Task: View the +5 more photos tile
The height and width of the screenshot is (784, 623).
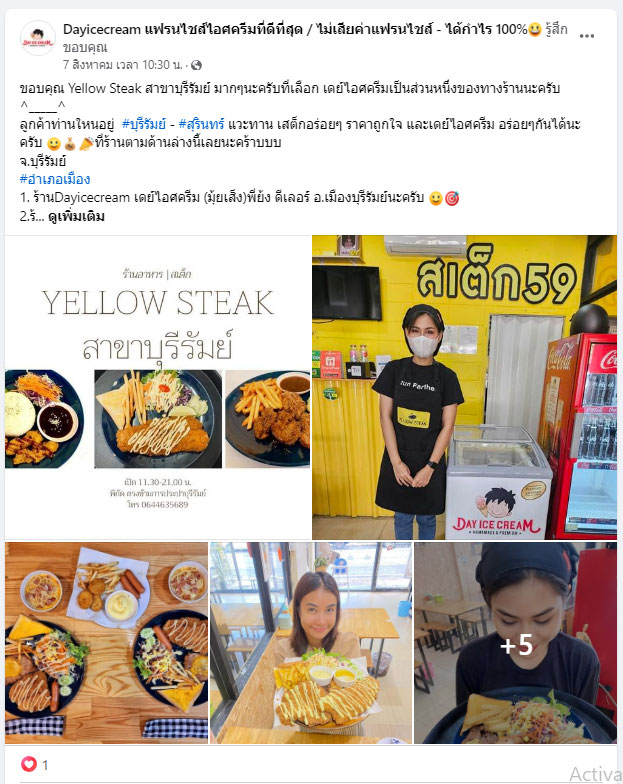Action: click(x=516, y=642)
